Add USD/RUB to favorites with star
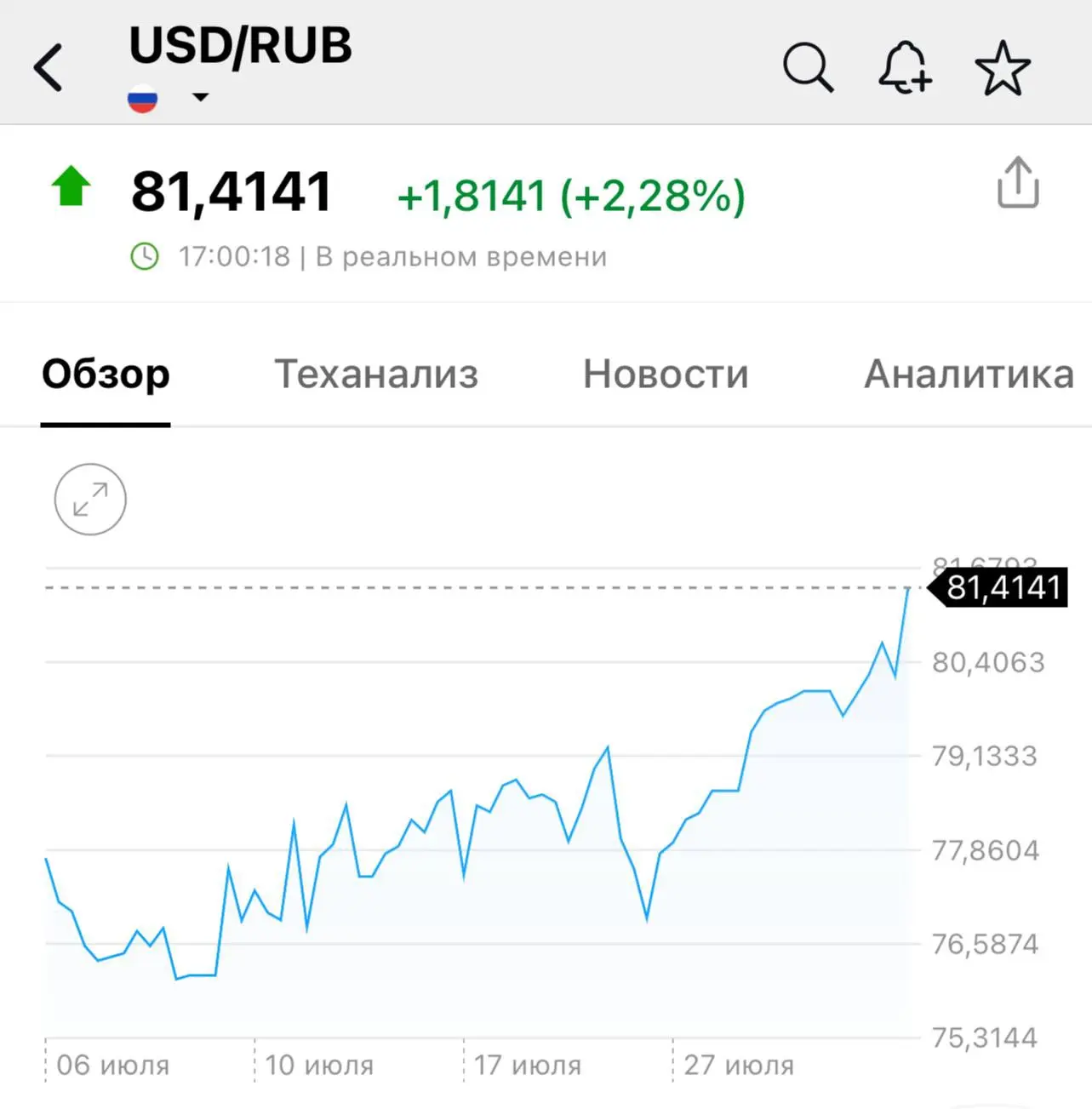The height and width of the screenshot is (1109, 1092). [1003, 68]
